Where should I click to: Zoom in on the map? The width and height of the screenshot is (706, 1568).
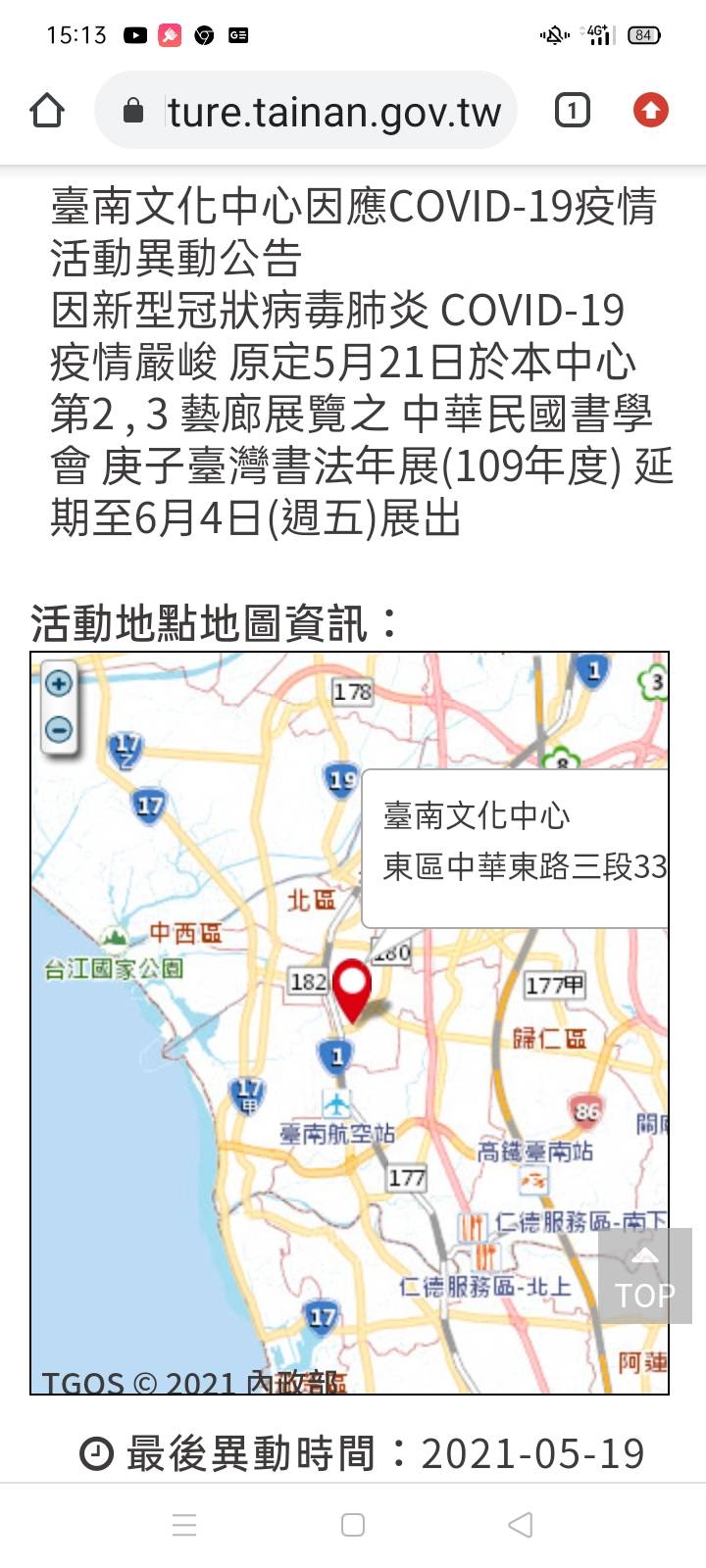click(59, 683)
